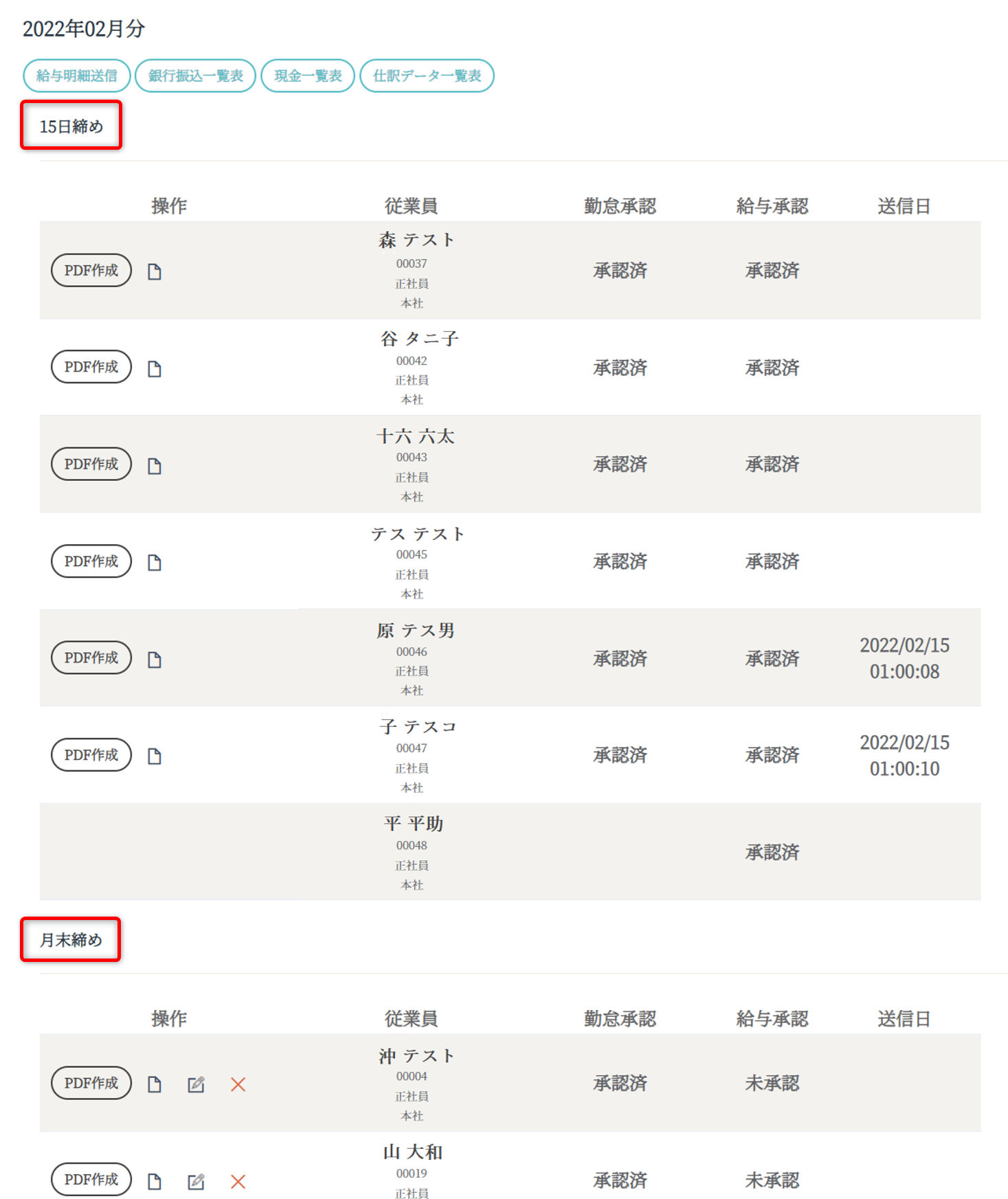Image resolution: width=1008 pixels, height=1199 pixels.
Task: Create PDF for 沖 テスト
Action: pyautogui.click(x=91, y=1083)
